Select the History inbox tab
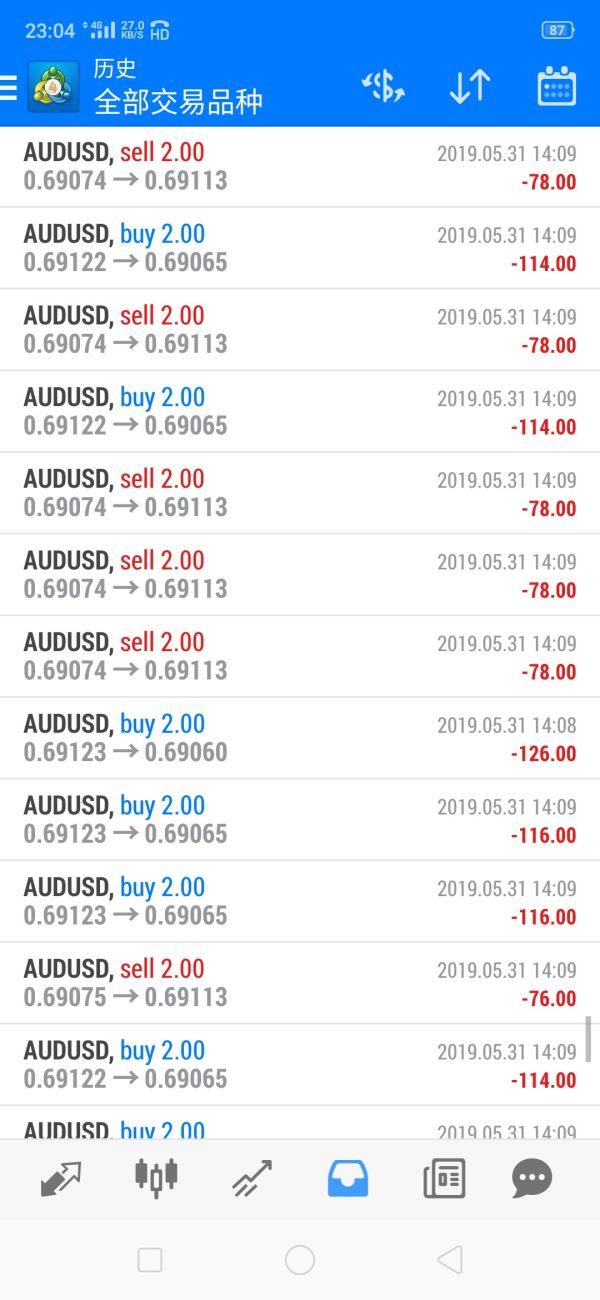 pos(348,1178)
